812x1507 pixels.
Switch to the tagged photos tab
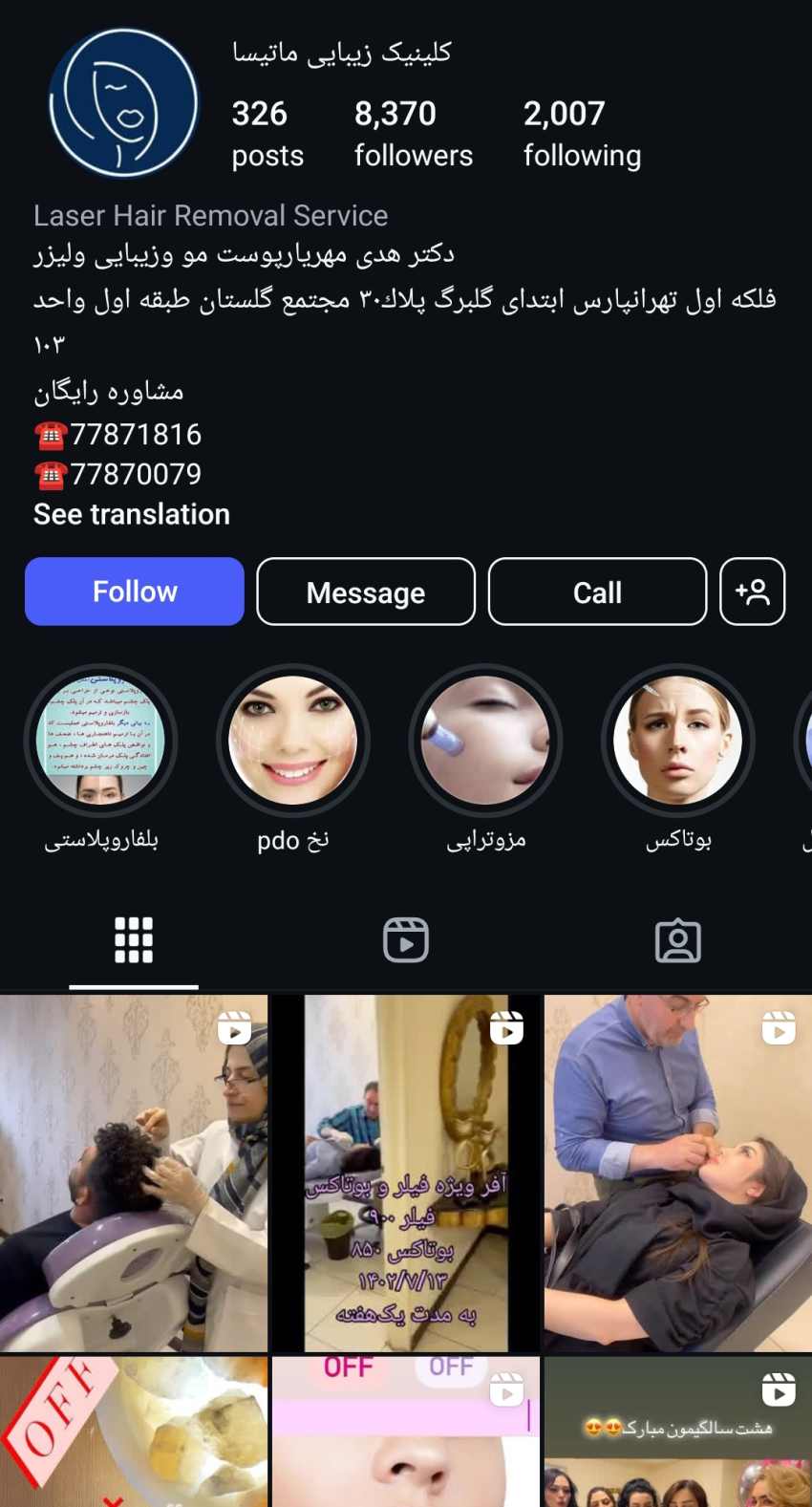[x=678, y=940]
